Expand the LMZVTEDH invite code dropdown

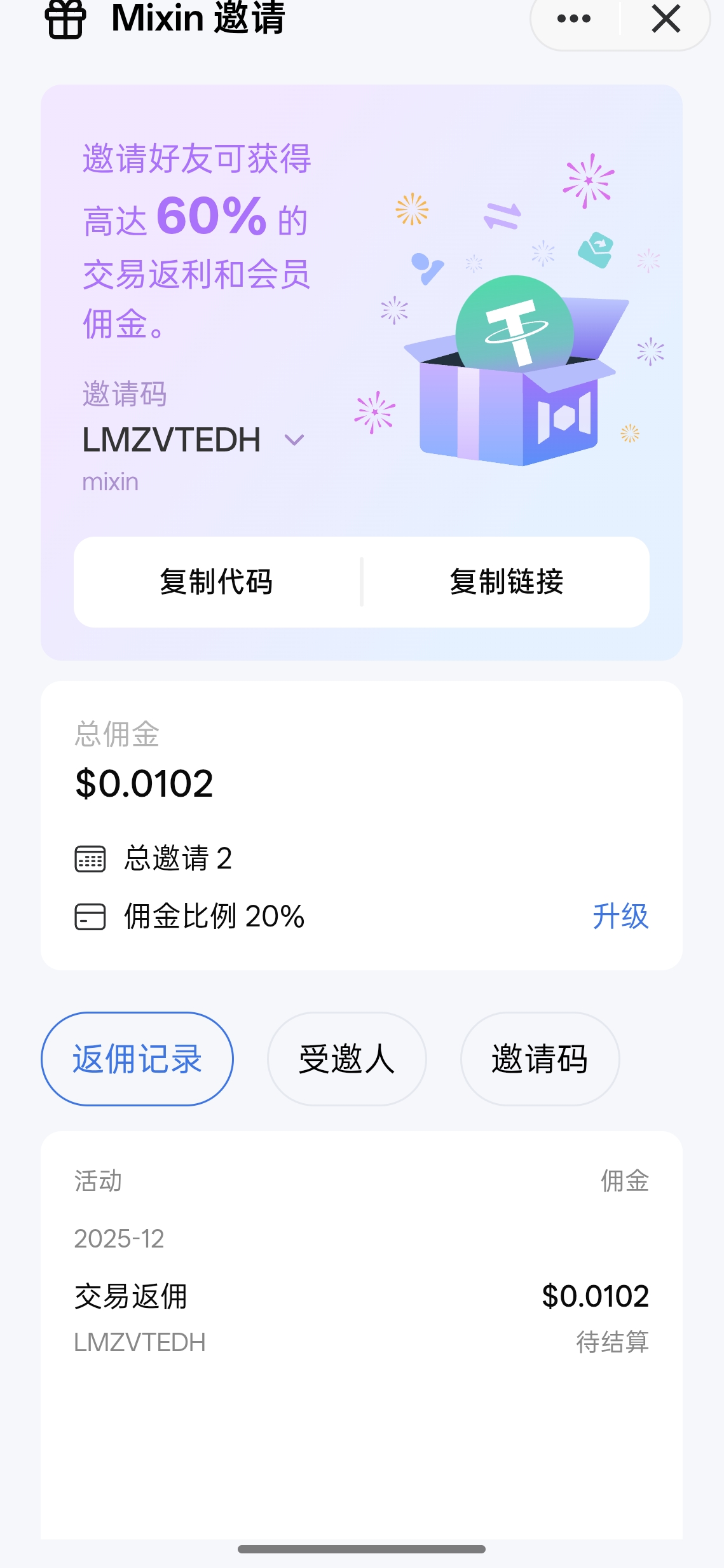pyautogui.click(x=294, y=440)
